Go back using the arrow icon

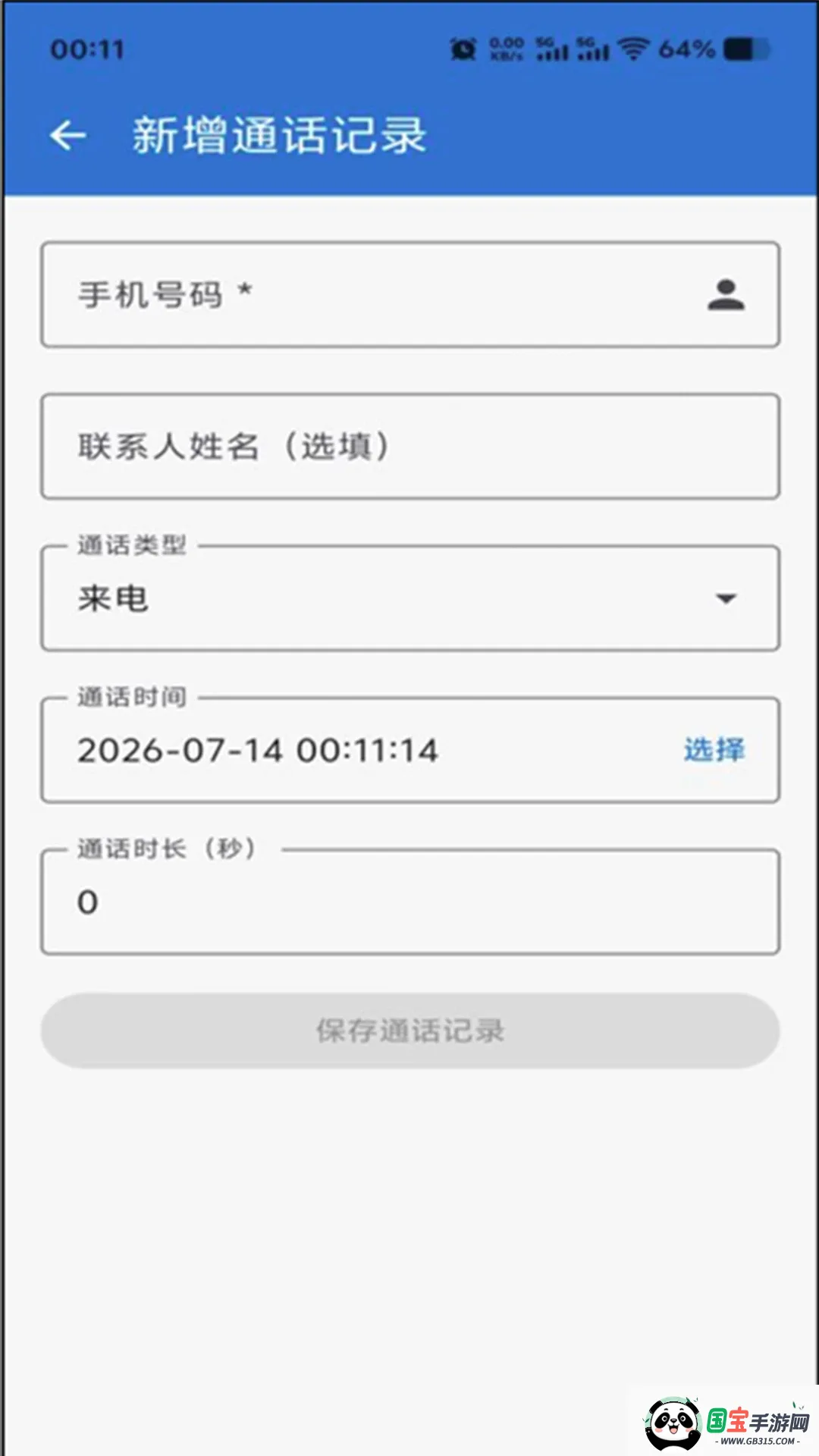click(x=67, y=136)
